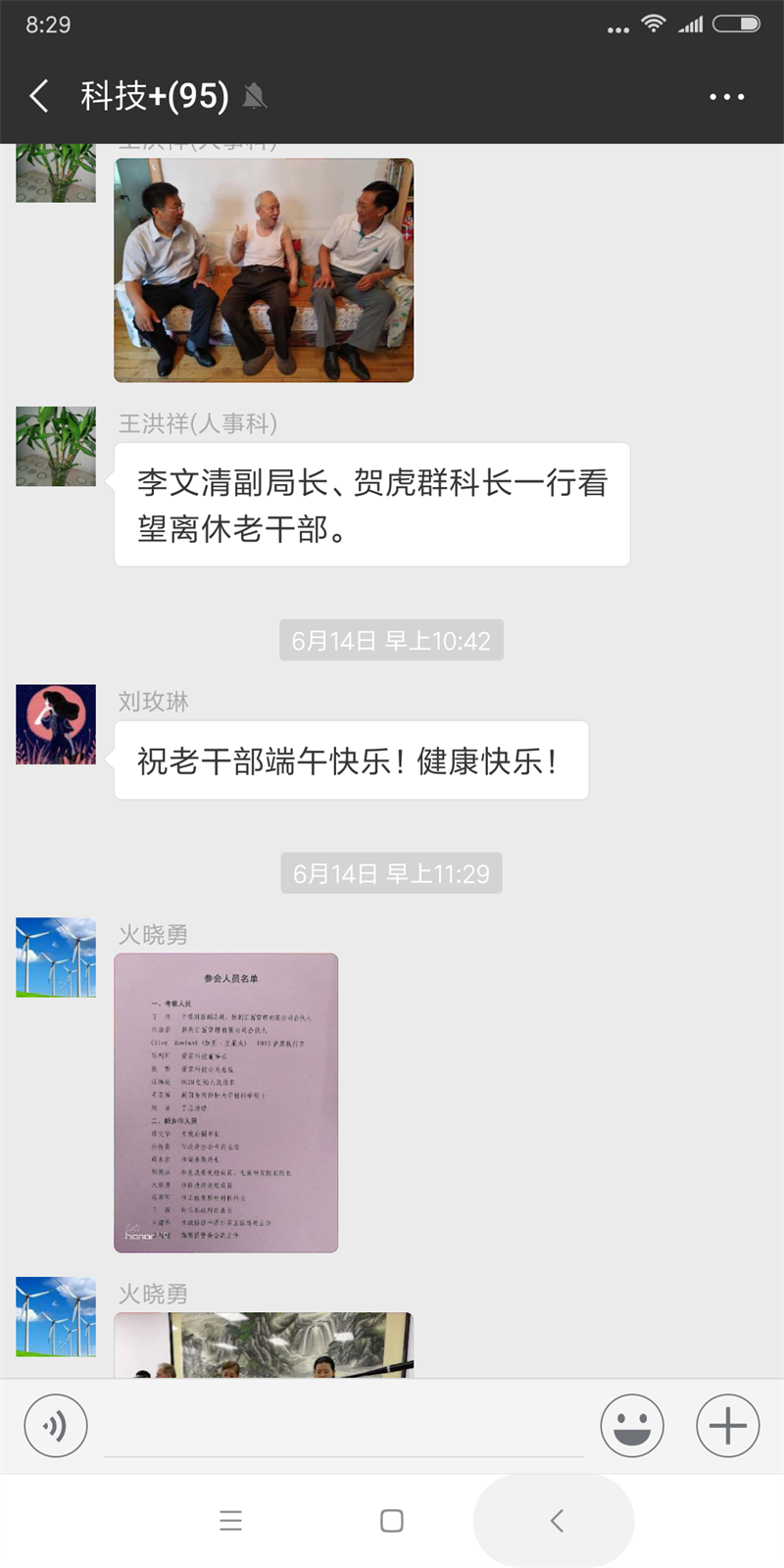Open 刘玫琳's profile avatar
This screenshot has width=784, height=1568.
tap(56, 724)
